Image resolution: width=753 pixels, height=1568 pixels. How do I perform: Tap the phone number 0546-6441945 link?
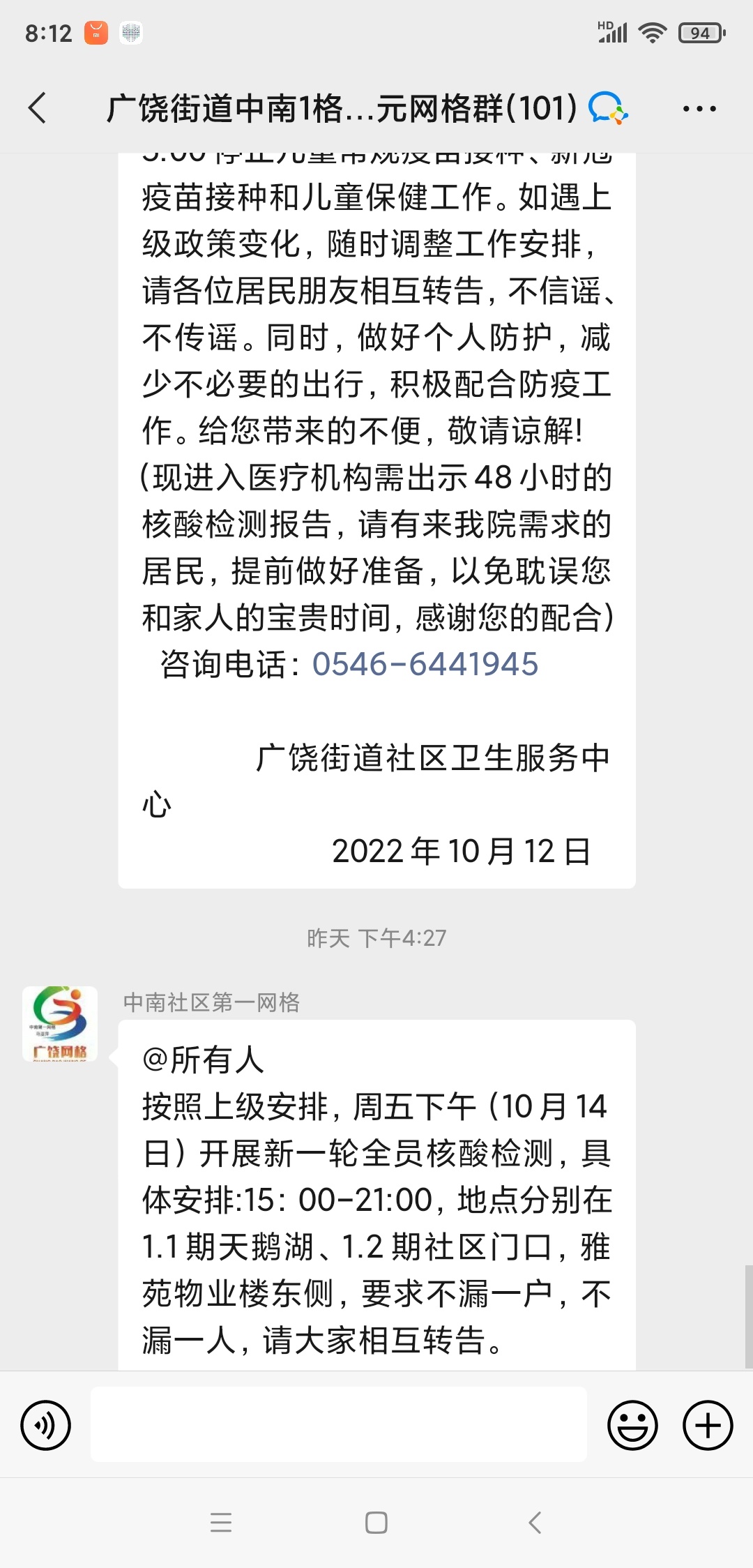[x=425, y=664]
